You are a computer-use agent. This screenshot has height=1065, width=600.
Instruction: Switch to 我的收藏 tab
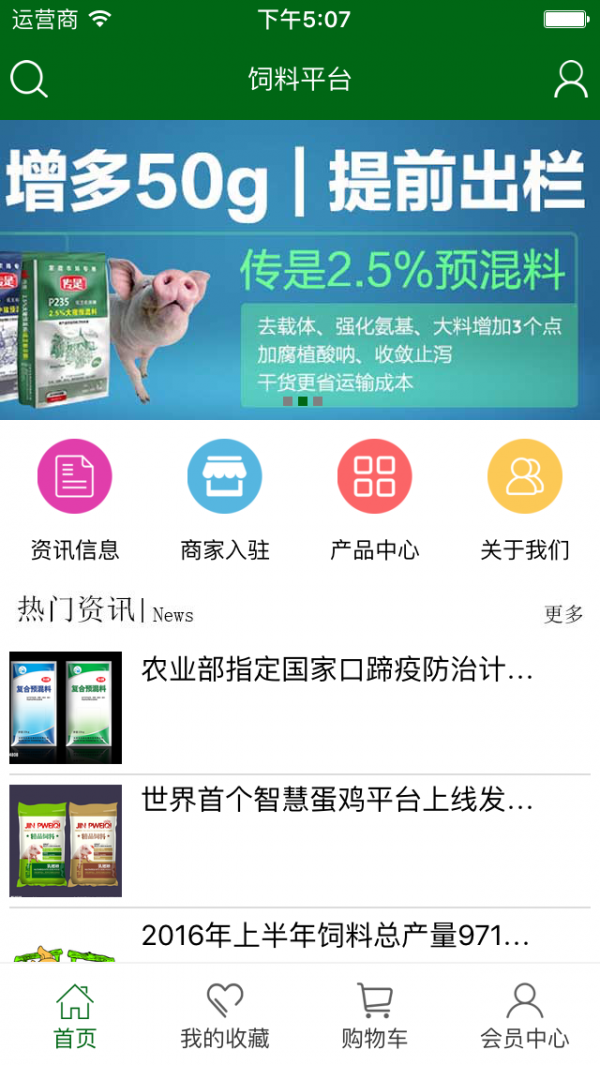(x=225, y=1015)
